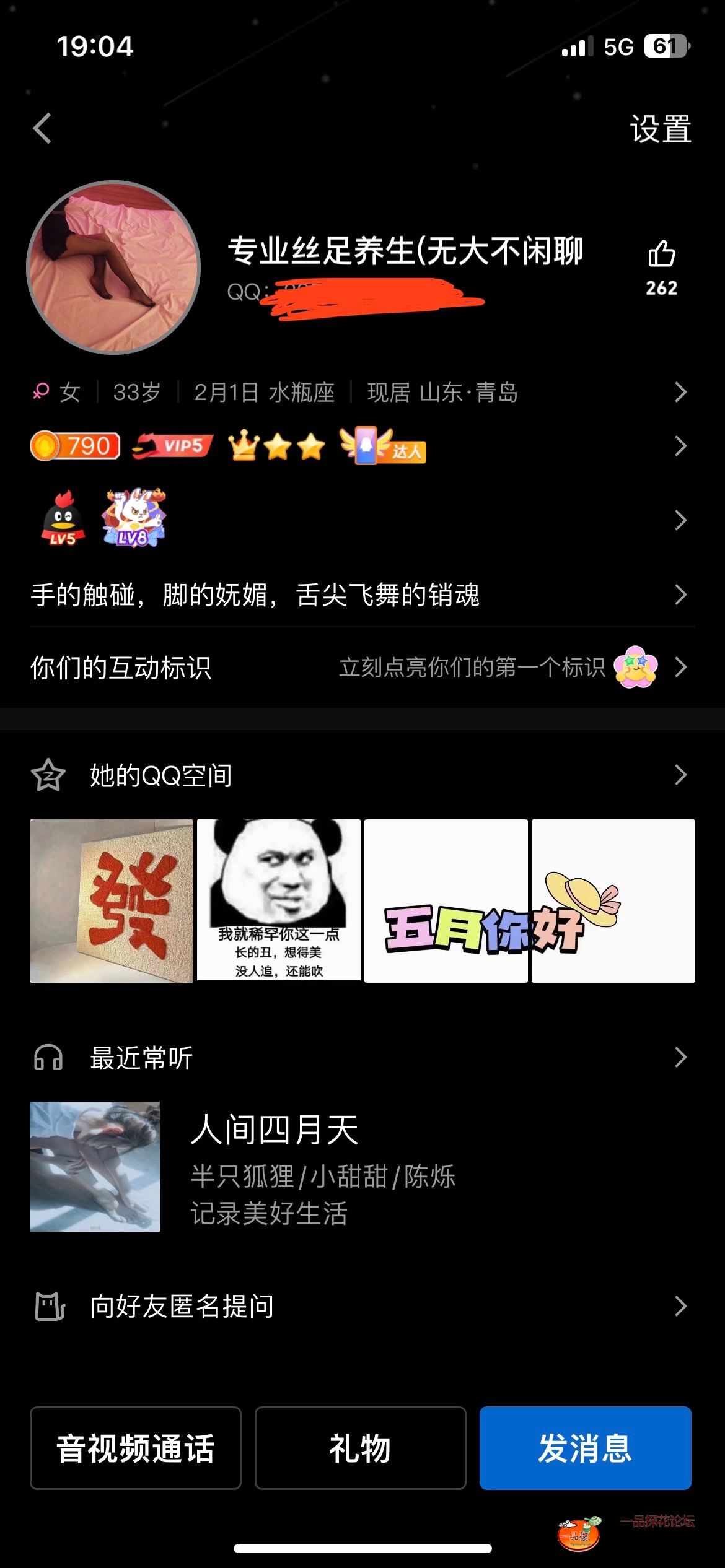Image resolution: width=725 pixels, height=1568 pixels.
Task: View the circular profile avatar
Action: (x=113, y=268)
